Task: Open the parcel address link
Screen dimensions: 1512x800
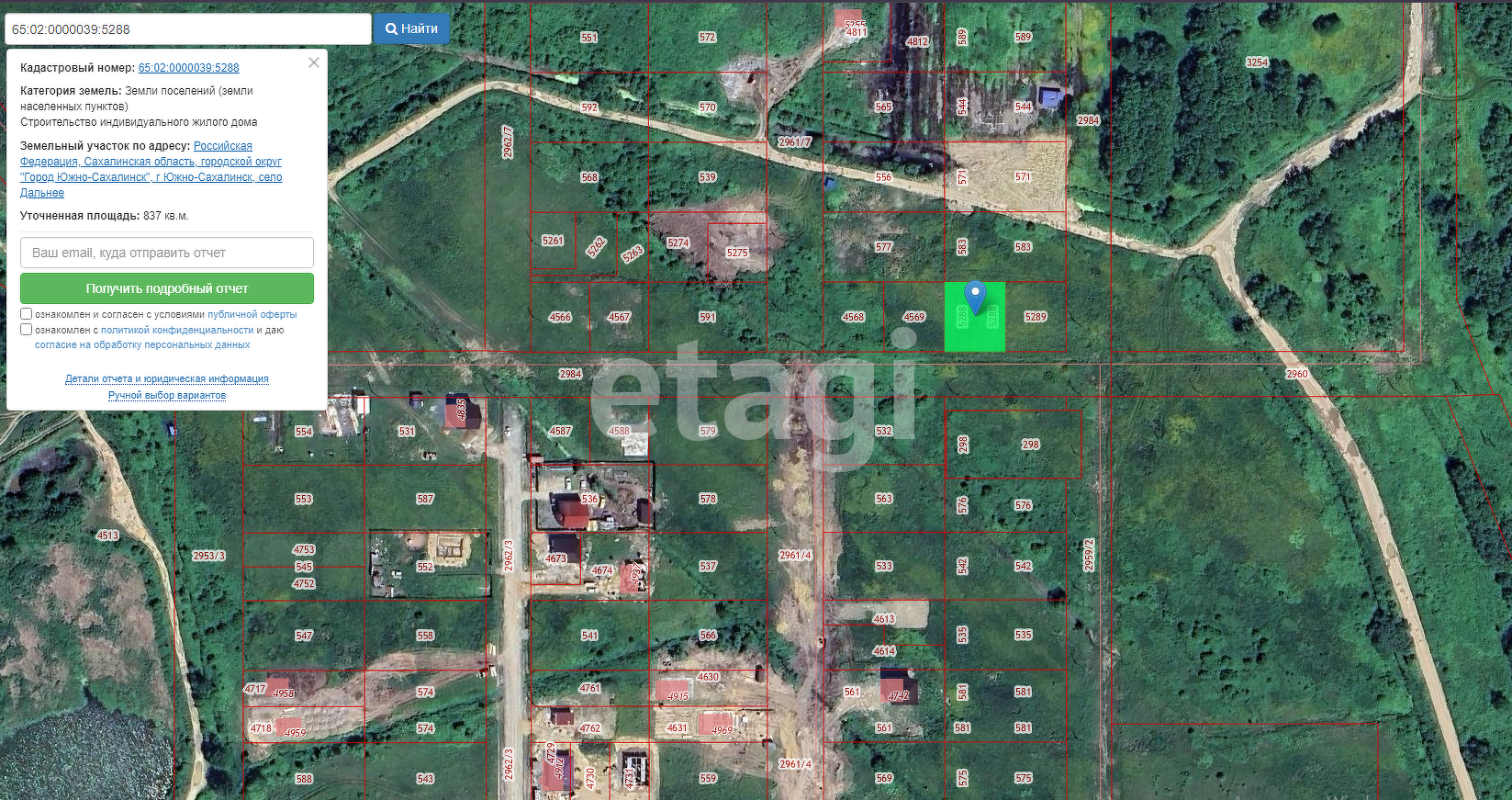Action: tap(151, 169)
